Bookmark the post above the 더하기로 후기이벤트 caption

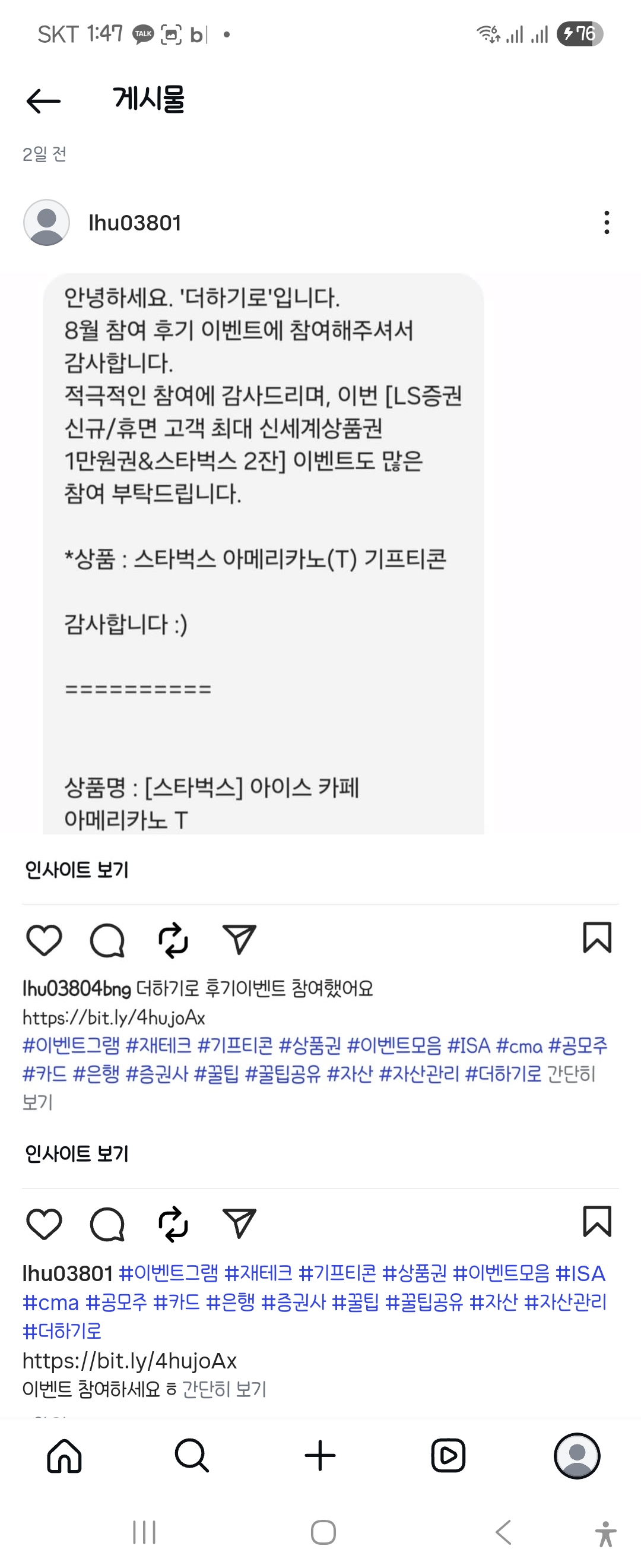point(596,937)
